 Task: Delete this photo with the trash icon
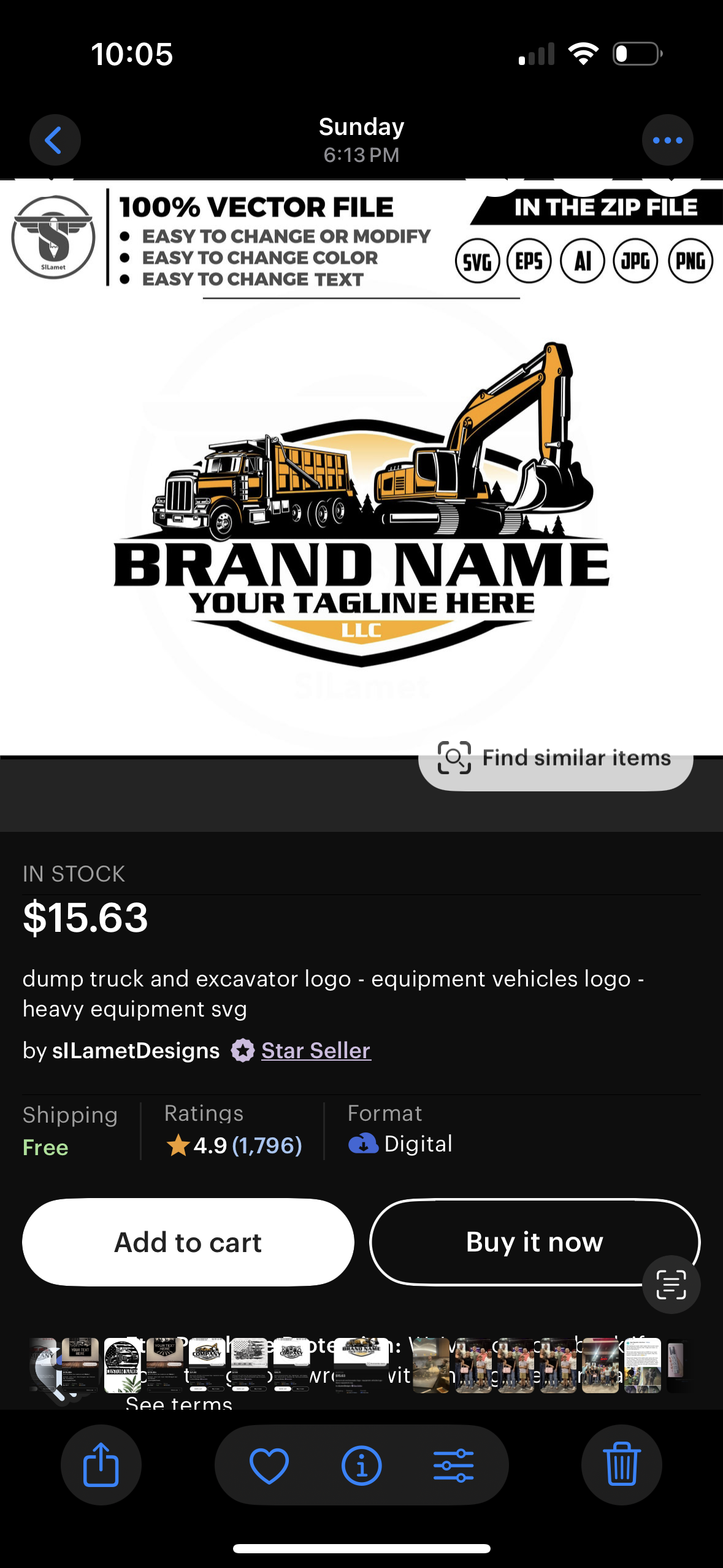tap(621, 1464)
